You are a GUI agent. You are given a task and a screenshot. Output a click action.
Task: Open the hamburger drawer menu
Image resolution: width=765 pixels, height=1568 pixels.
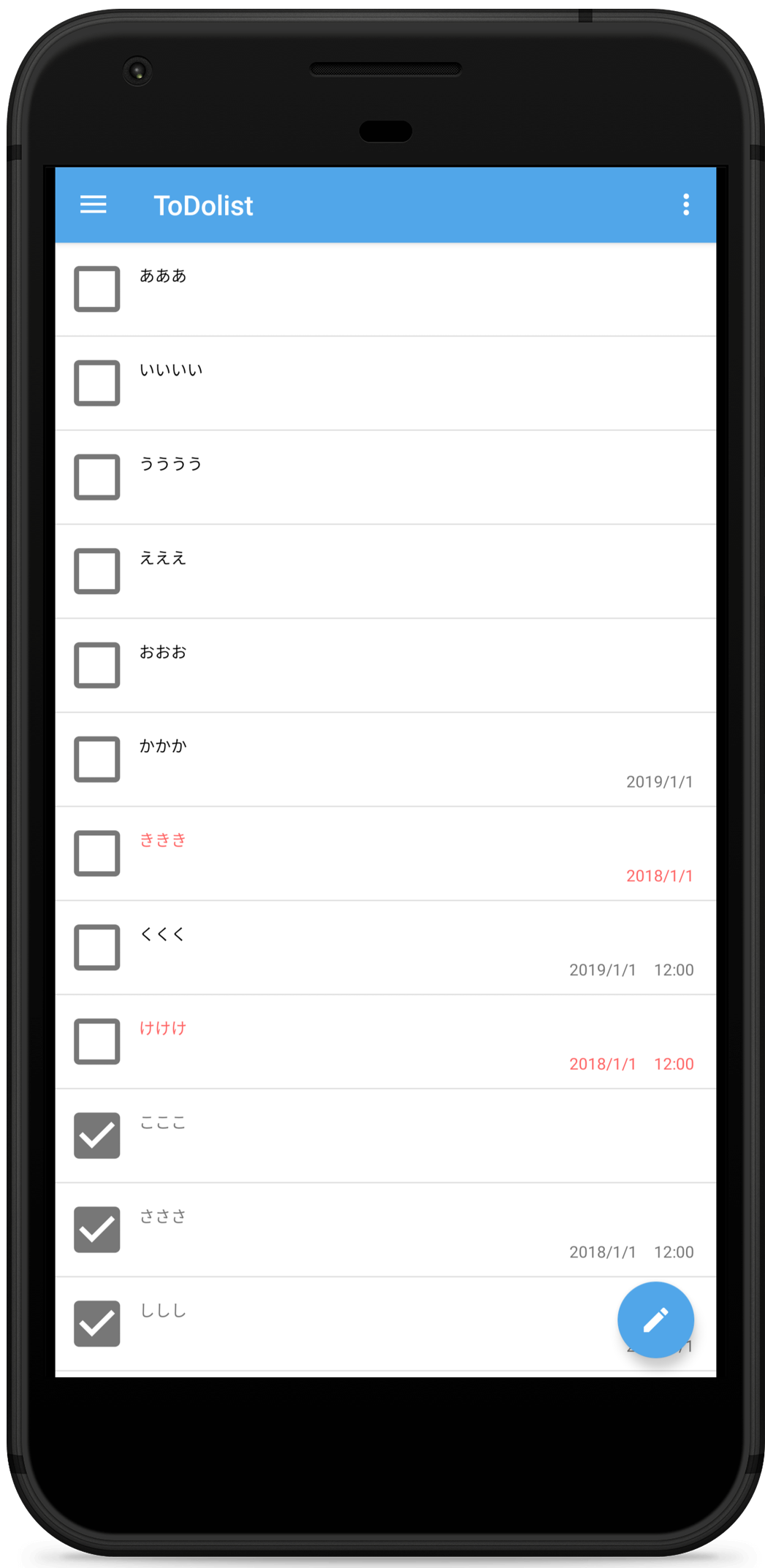pyautogui.click(x=94, y=205)
